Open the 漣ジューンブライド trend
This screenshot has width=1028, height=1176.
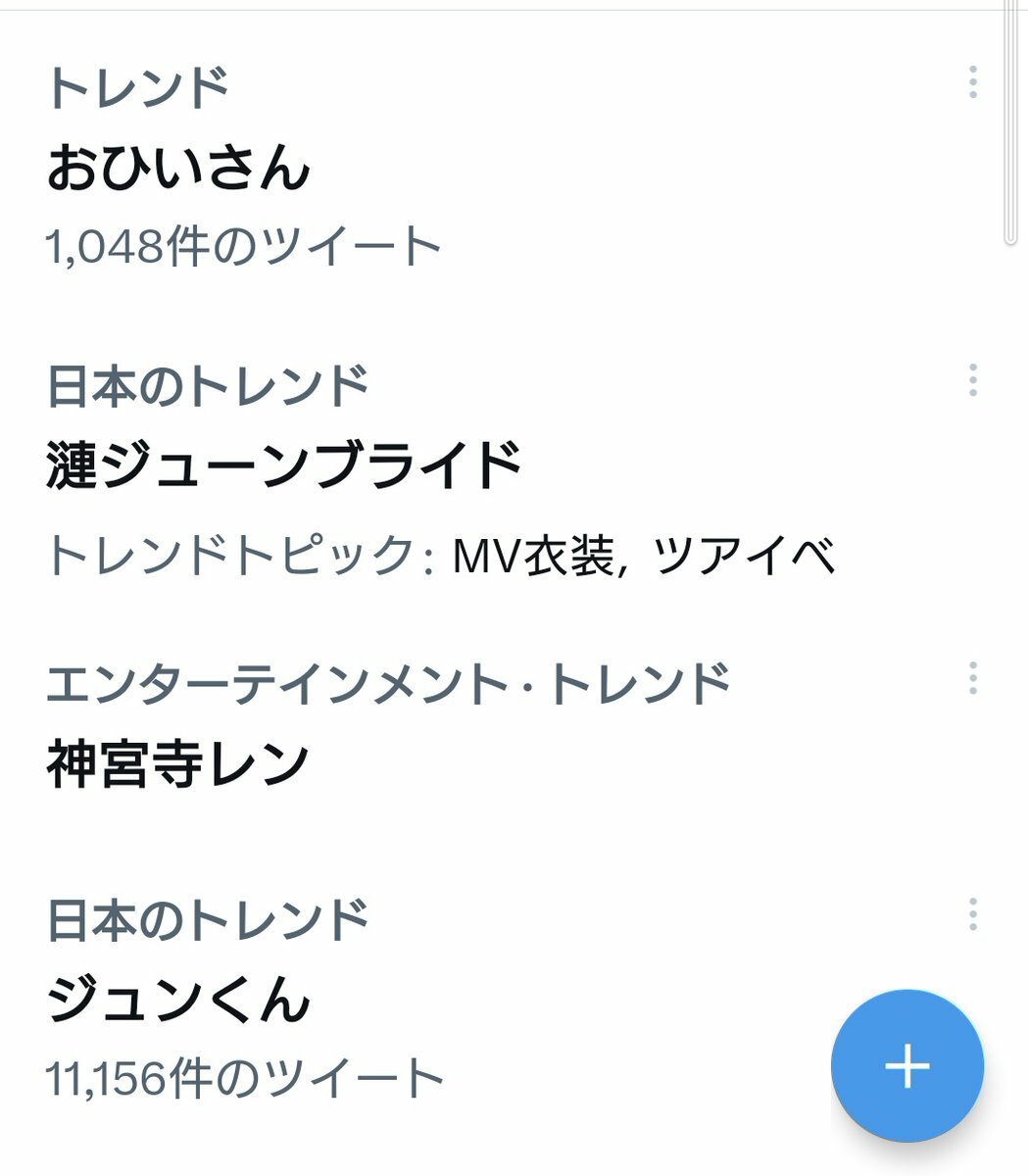pyautogui.click(x=284, y=466)
